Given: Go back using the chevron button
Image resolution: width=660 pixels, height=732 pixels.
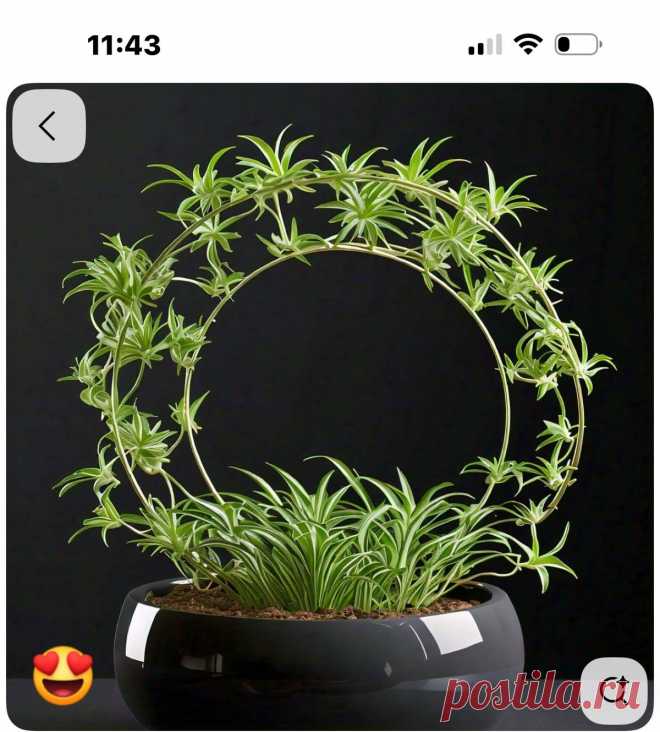Looking at the screenshot, I should coord(48,126).
